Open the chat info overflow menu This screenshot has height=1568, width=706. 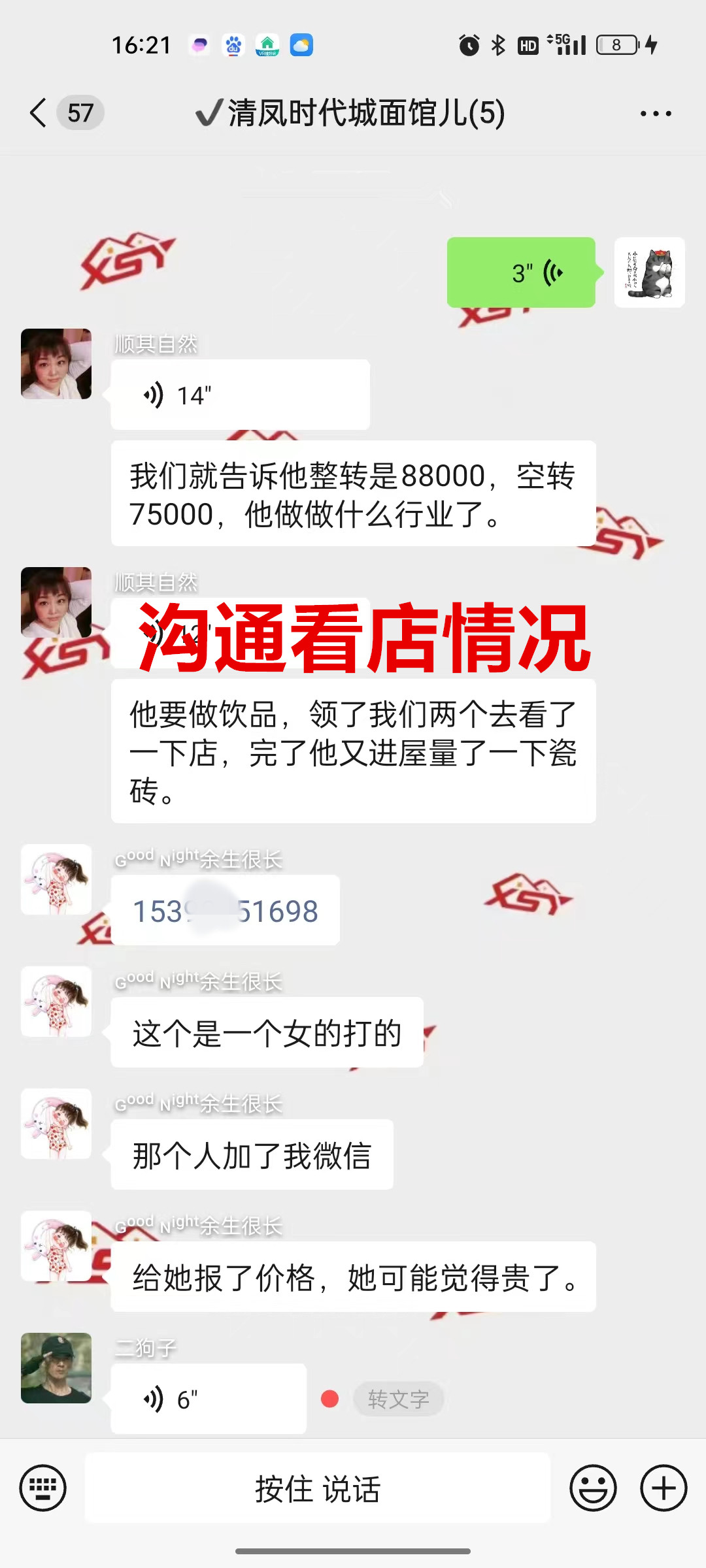click(x=656, y=114)
